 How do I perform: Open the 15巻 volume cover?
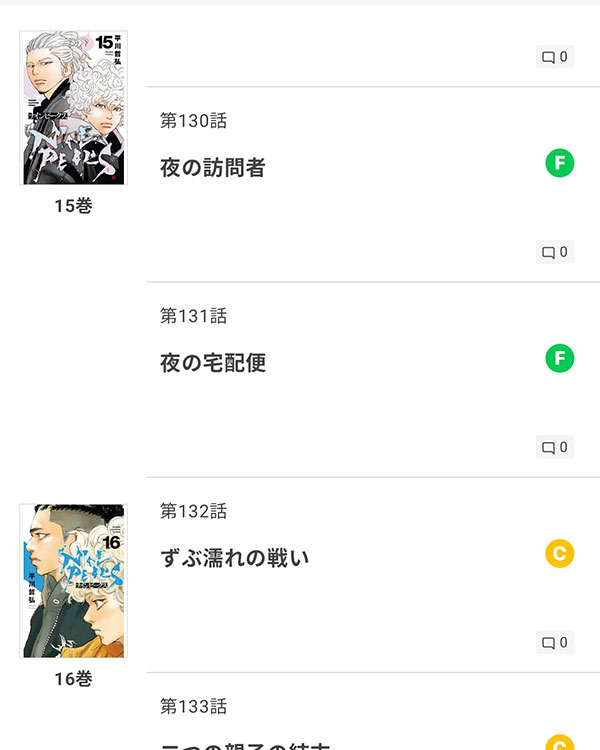point(73,108)
